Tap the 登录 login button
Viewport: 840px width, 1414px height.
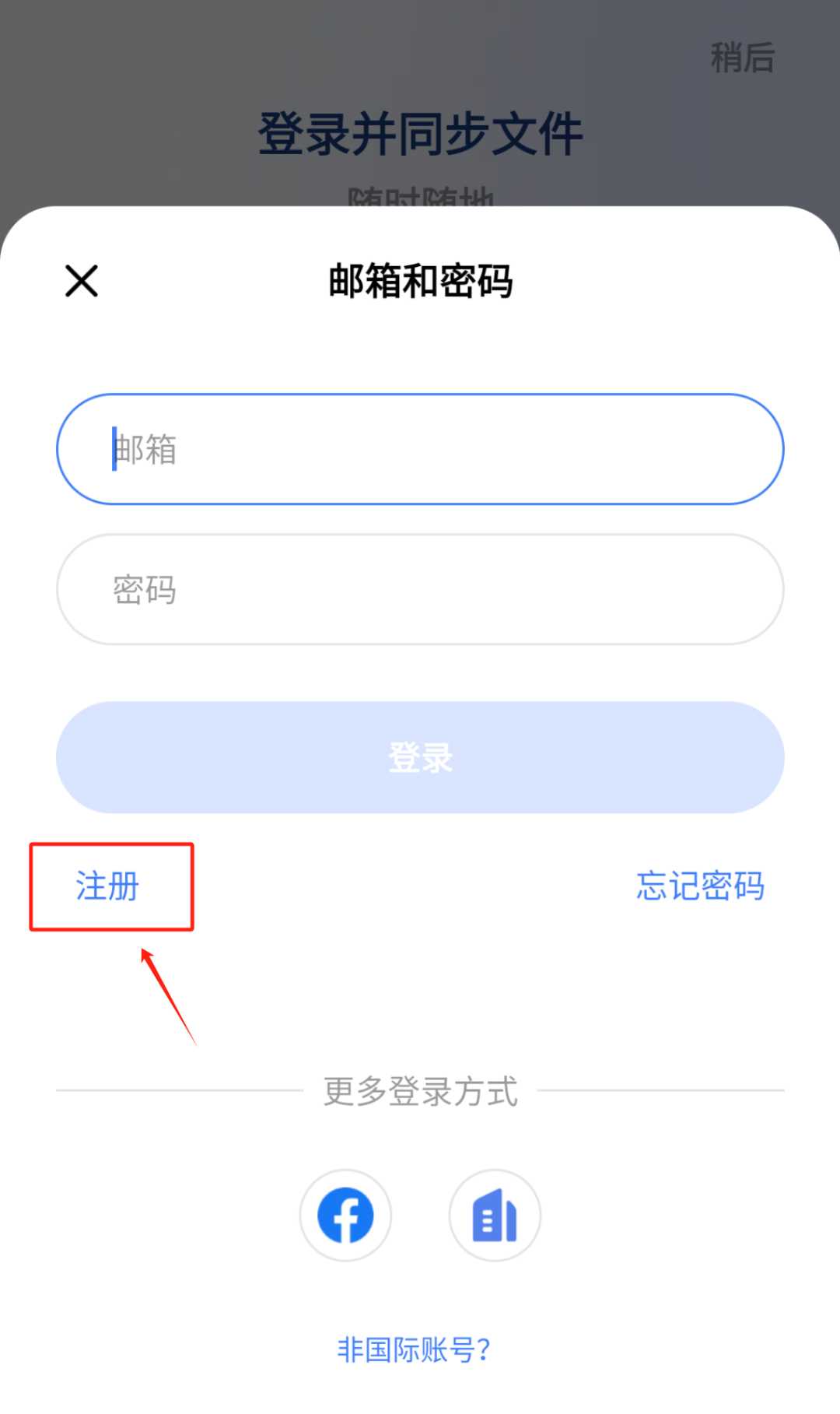click(420, 757)
